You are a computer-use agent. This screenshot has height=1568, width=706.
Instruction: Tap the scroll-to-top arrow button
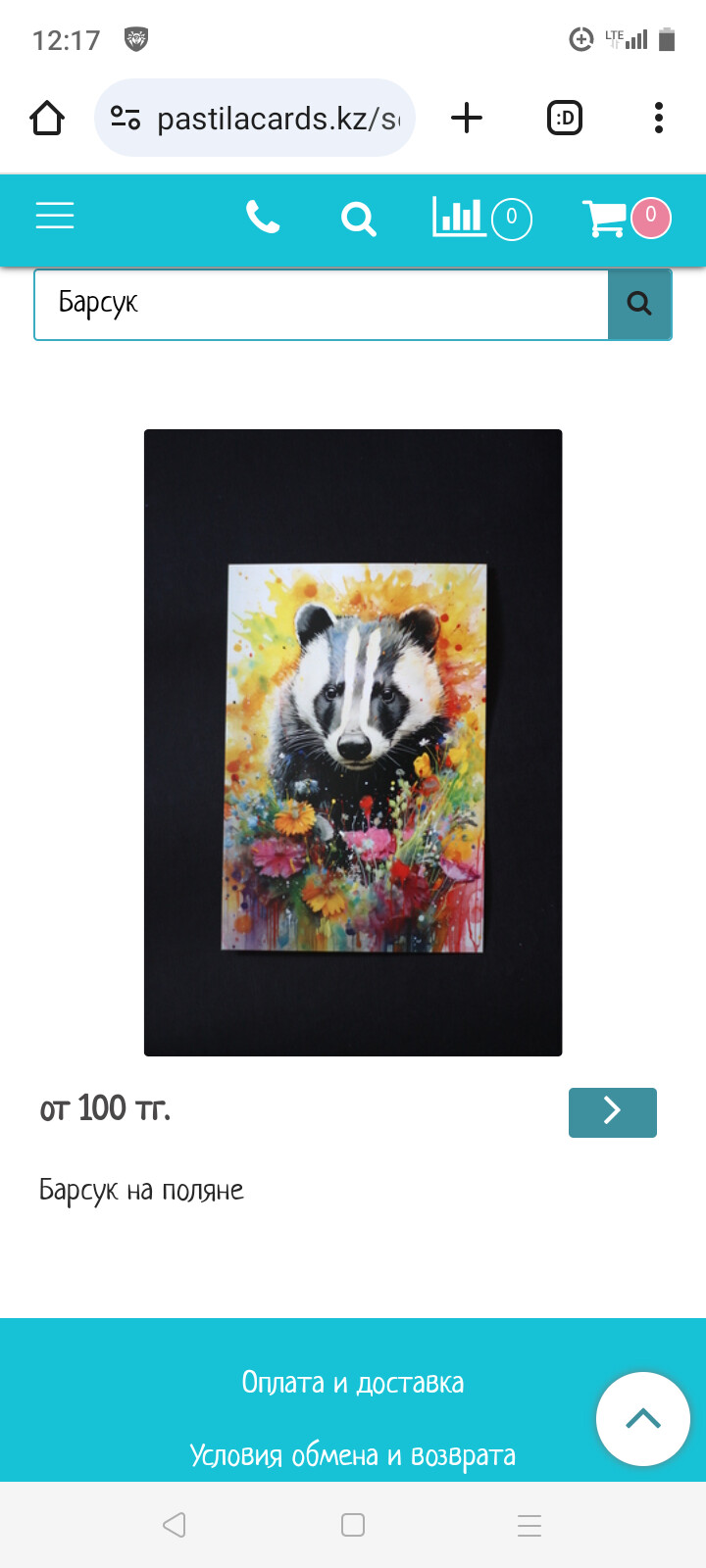click(643, 1419)
